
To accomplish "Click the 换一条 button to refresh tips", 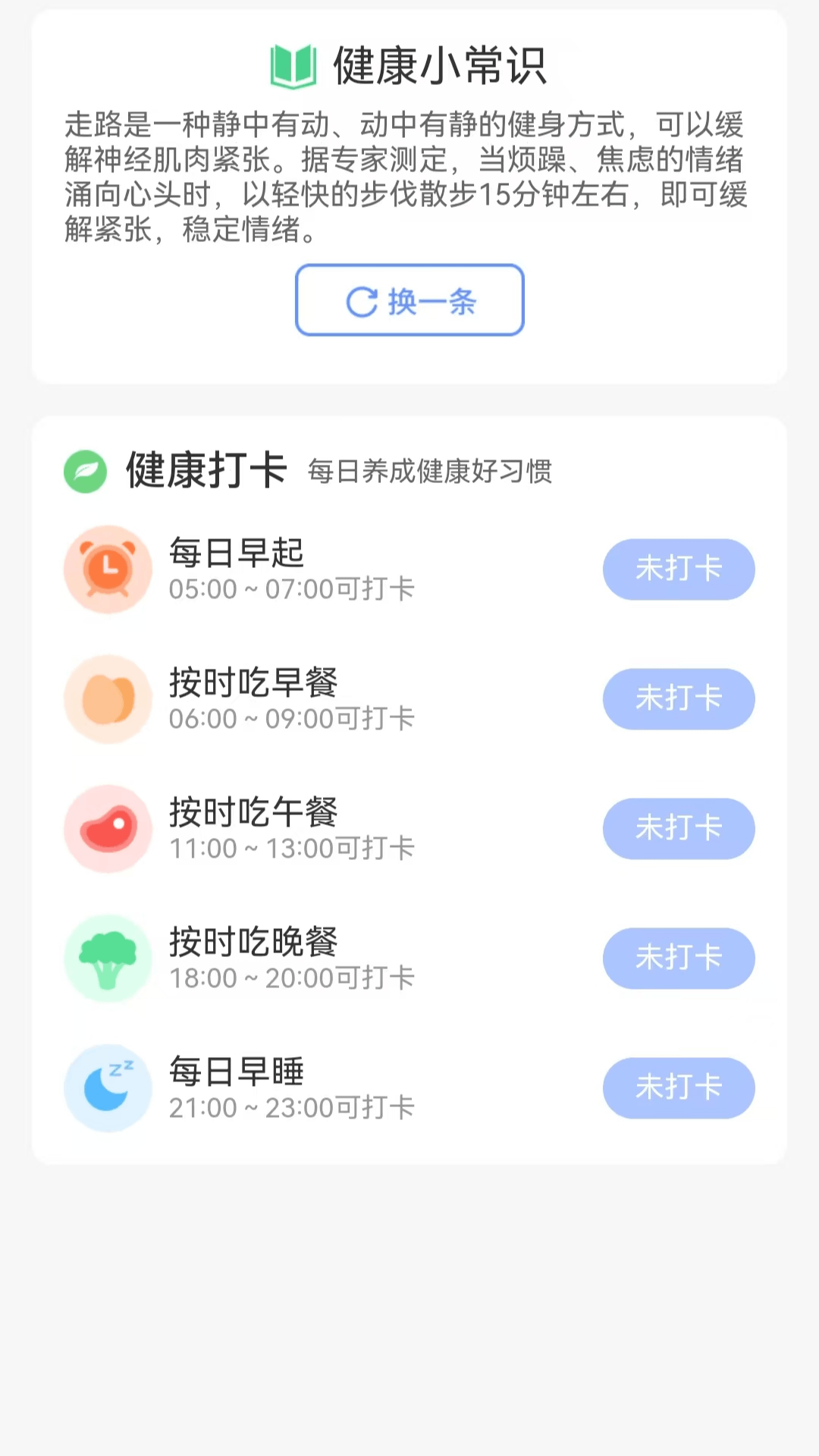I will tap(409, 301).
